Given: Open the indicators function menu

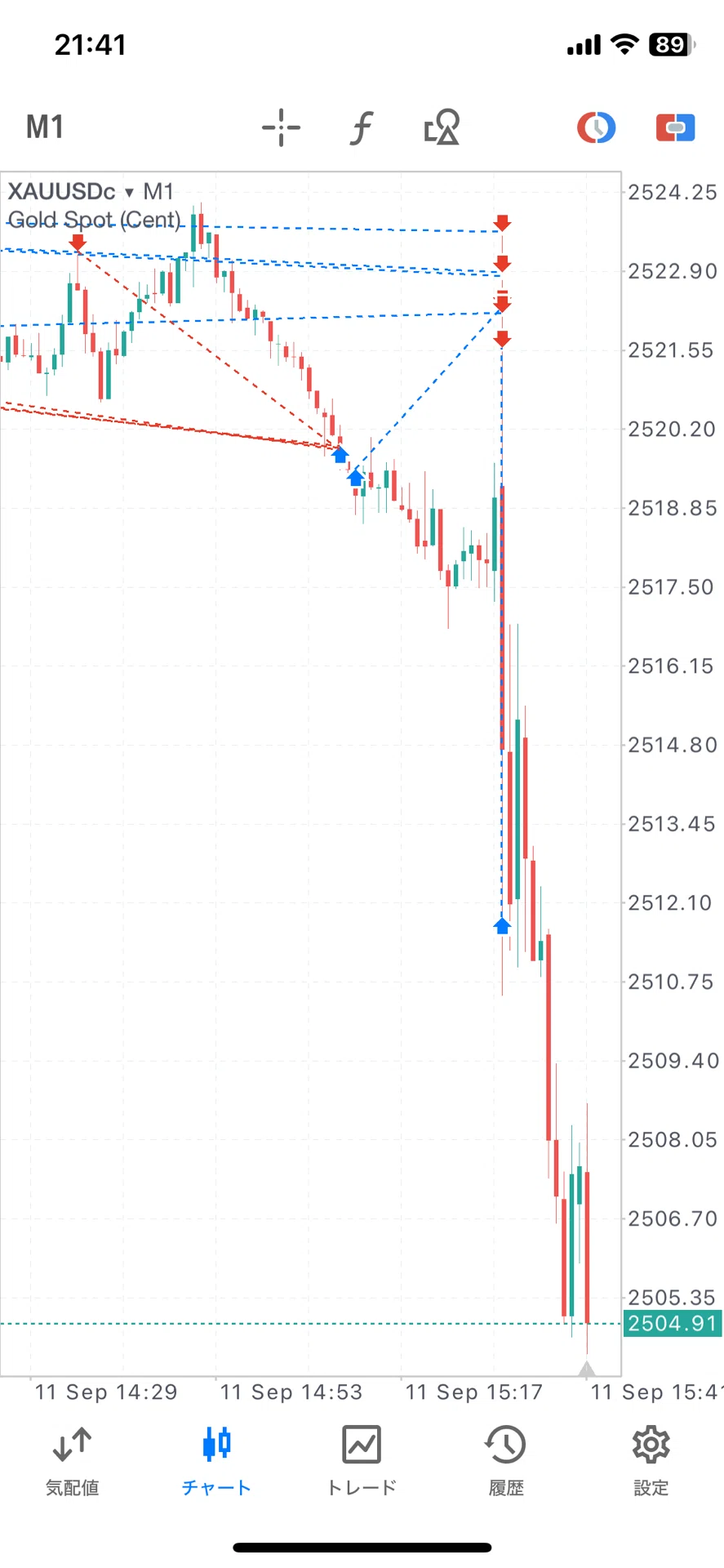Looking at the screenshot, I should pos(361,127).
